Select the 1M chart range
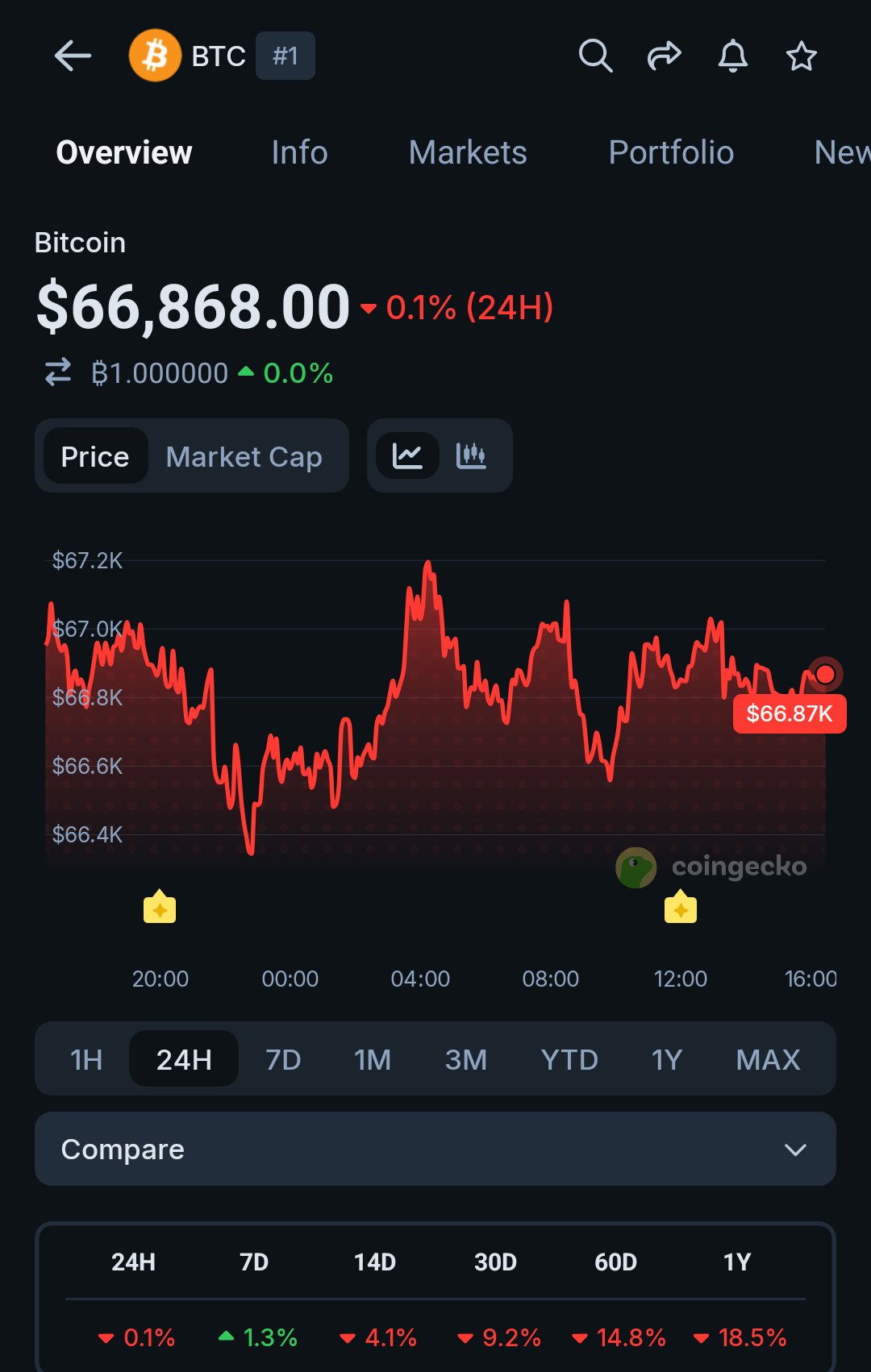Screen dimensions: 871x1372 [373, 1059]
